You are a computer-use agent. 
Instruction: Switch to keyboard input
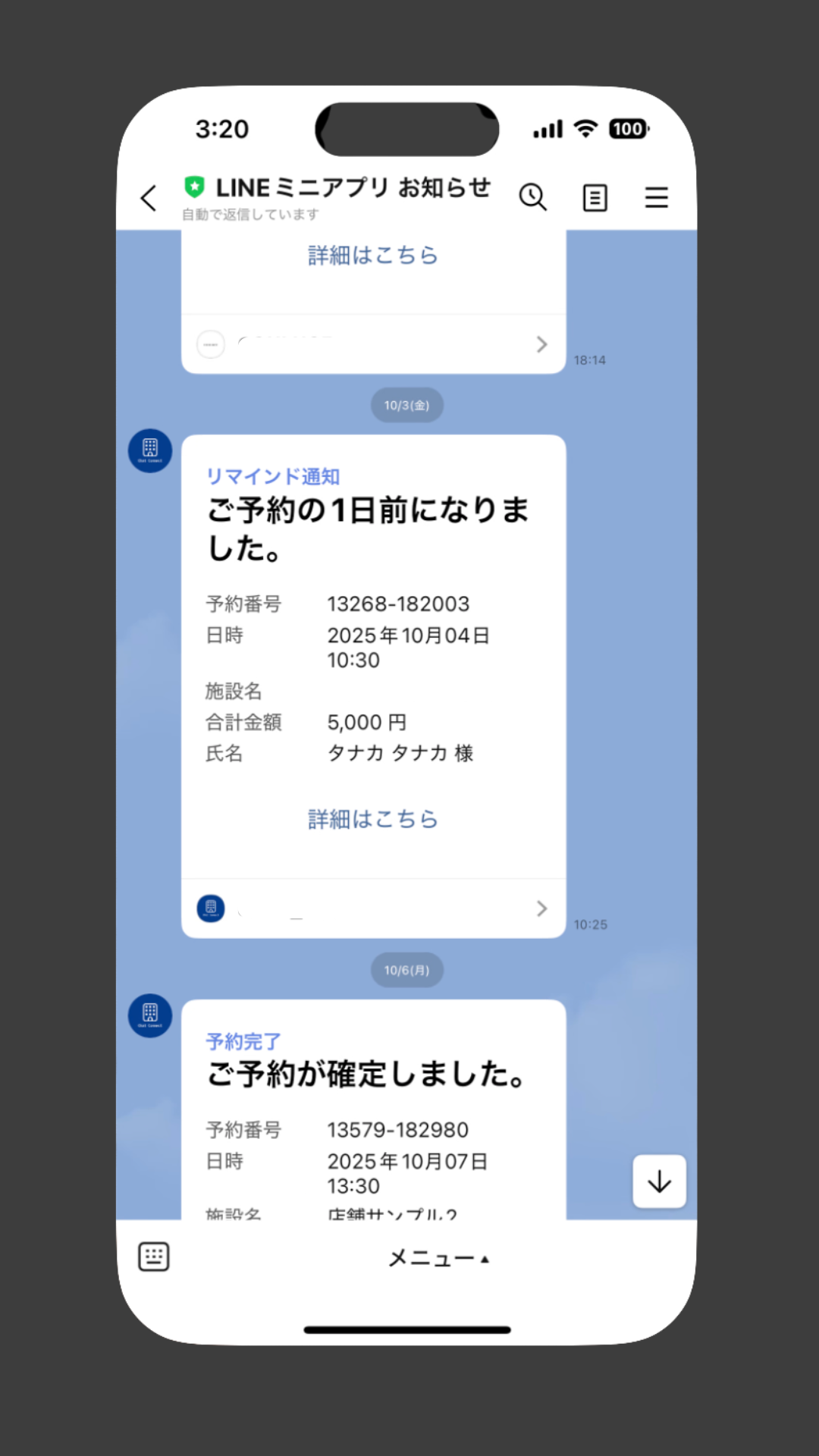point(154,1257)
